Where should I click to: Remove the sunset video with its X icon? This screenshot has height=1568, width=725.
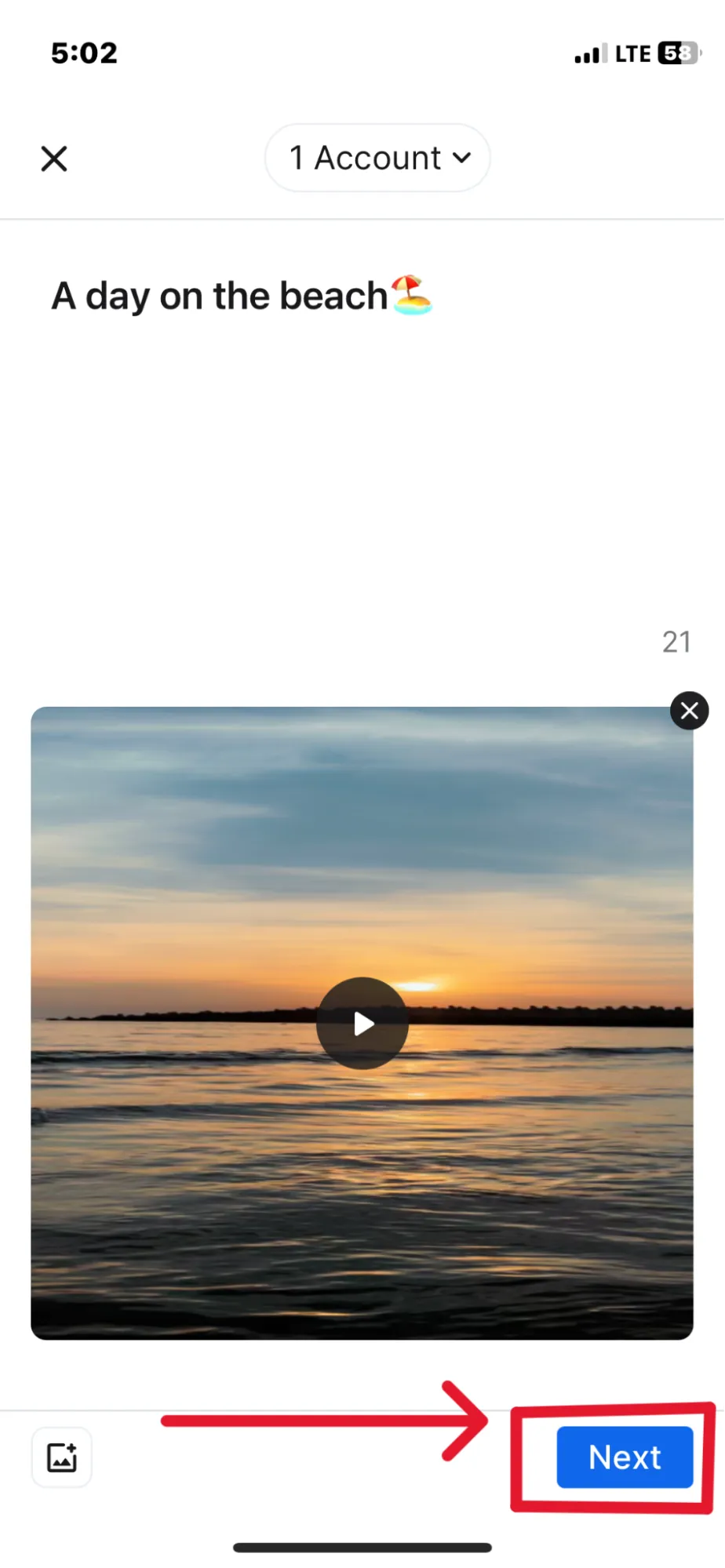689,710
